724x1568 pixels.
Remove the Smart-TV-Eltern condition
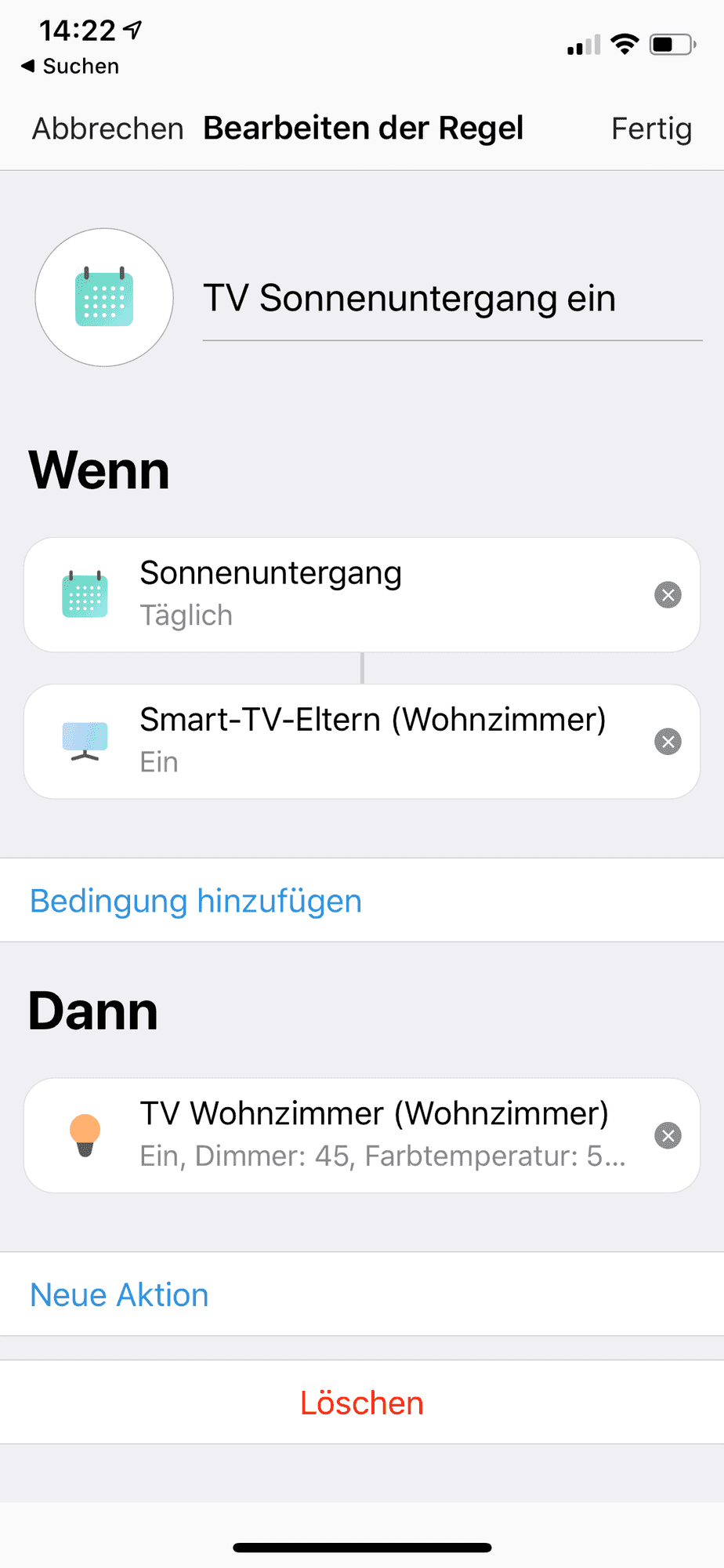tap(668, 742)
